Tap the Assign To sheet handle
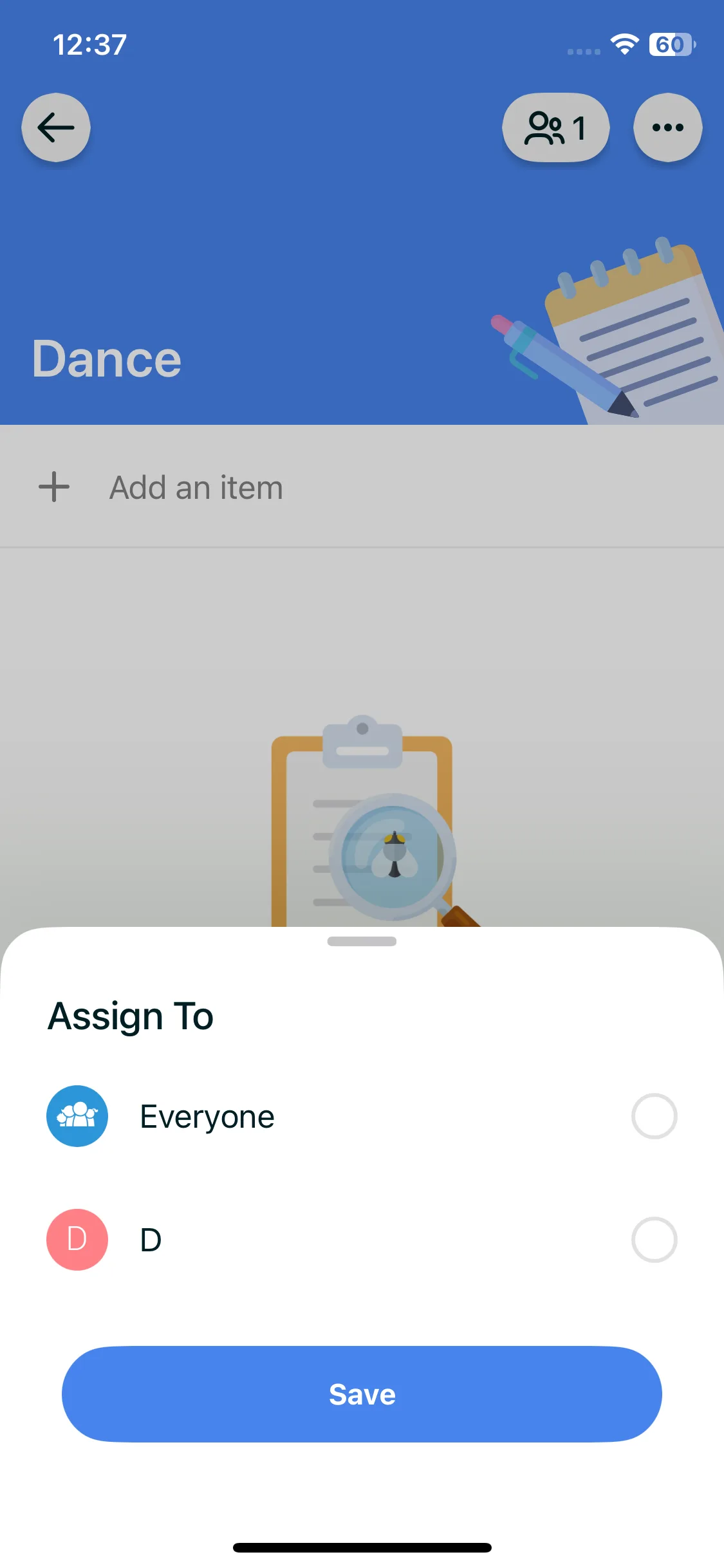 362,941
